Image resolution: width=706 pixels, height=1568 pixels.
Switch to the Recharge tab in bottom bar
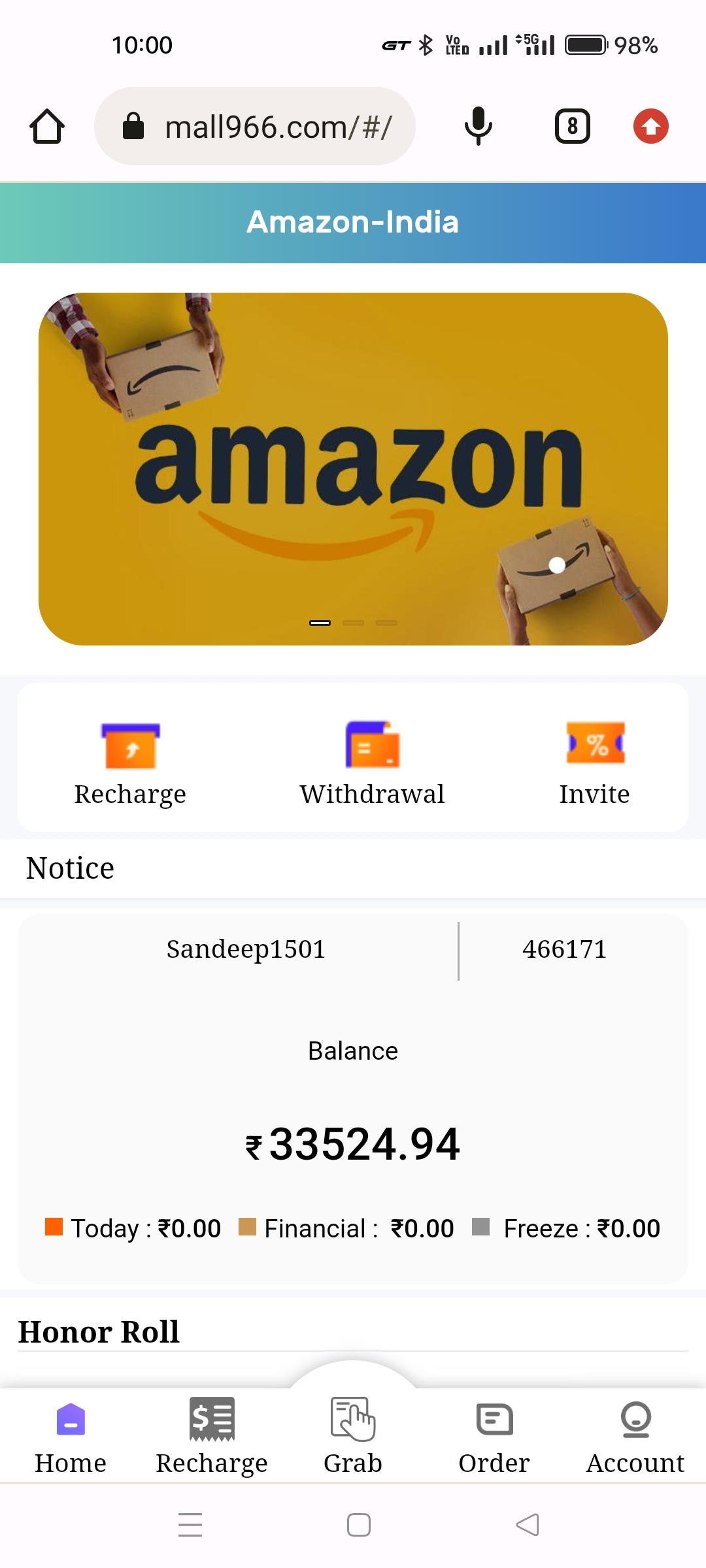(212, 1435)
